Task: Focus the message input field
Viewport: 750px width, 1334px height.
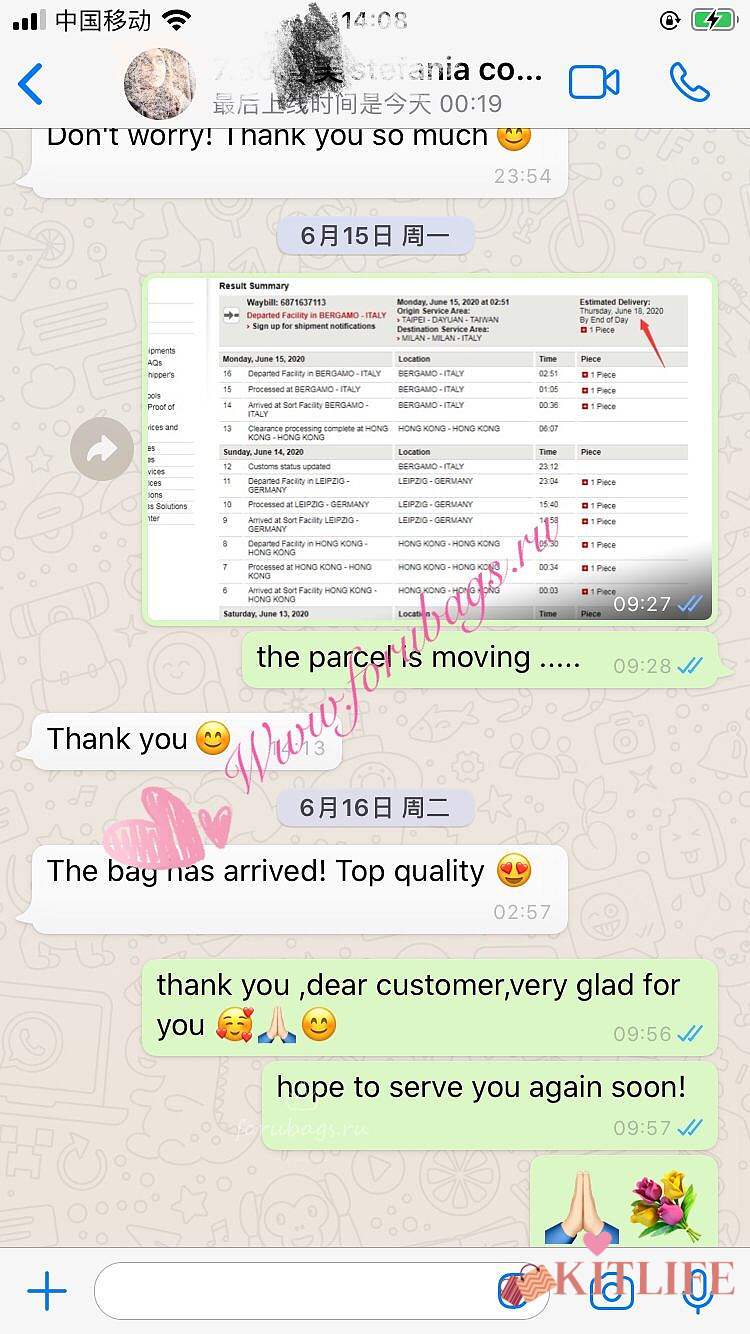Action: (300, 1292)
